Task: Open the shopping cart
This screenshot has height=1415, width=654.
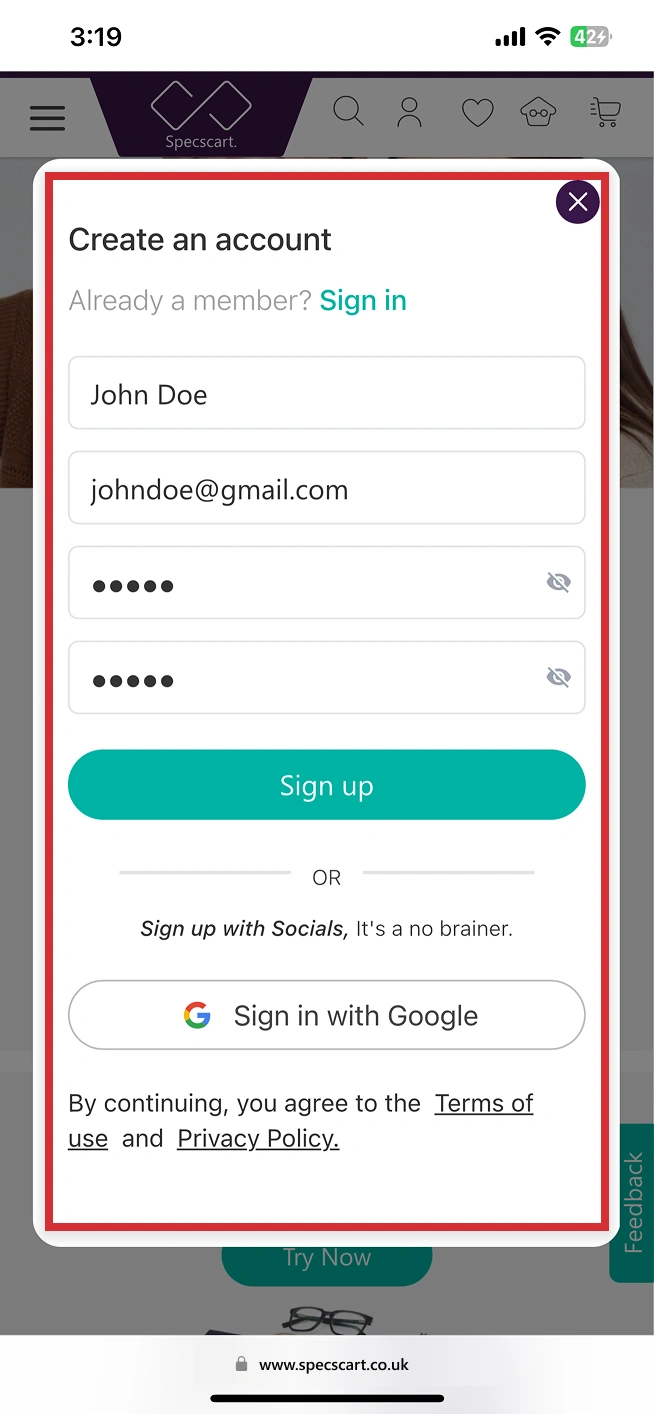Action: [x=604, y=112]
